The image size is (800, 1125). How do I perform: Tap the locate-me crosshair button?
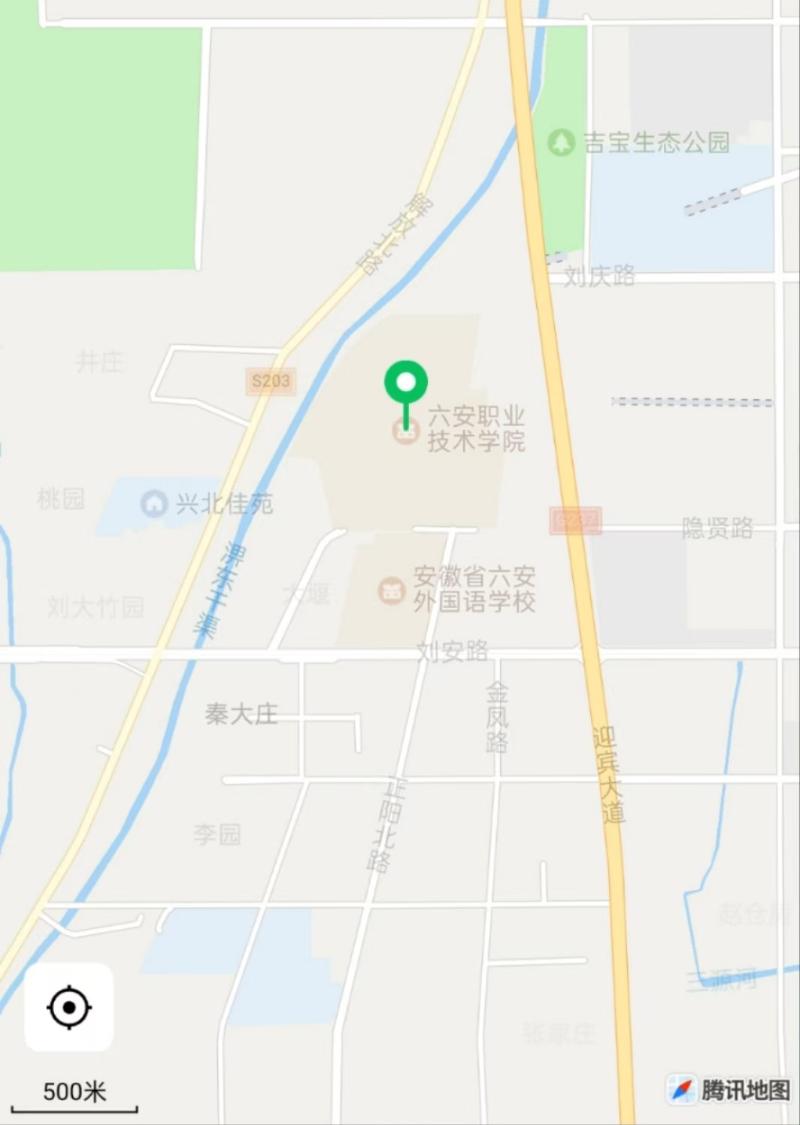pos(69,1007)
